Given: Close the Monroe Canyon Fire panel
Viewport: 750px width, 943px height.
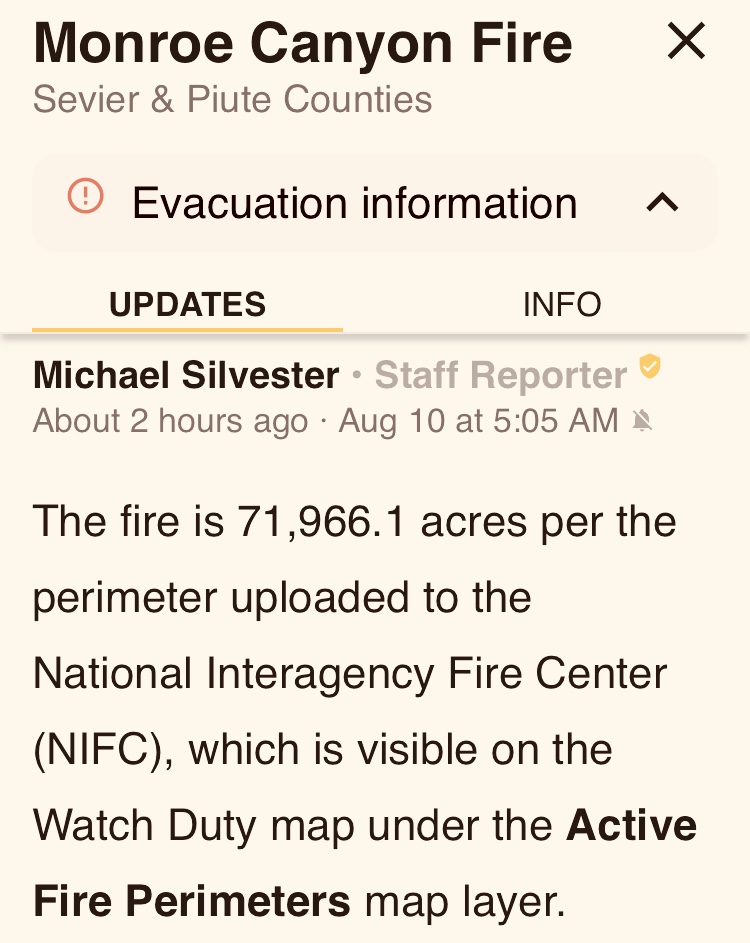Looking at the screenshot, I should (x=686, y=42).
